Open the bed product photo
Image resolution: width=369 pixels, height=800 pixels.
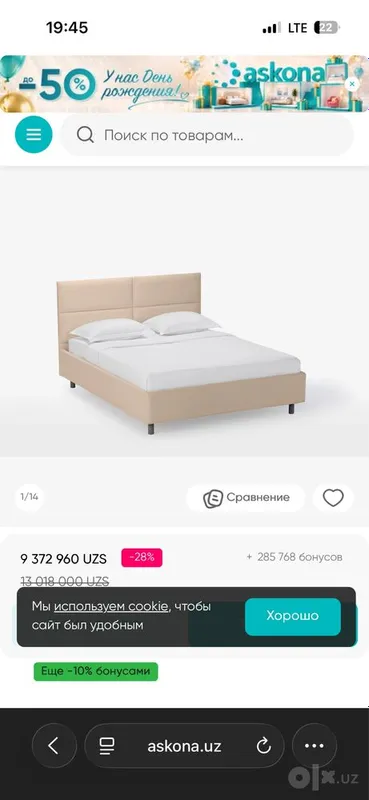184,352
